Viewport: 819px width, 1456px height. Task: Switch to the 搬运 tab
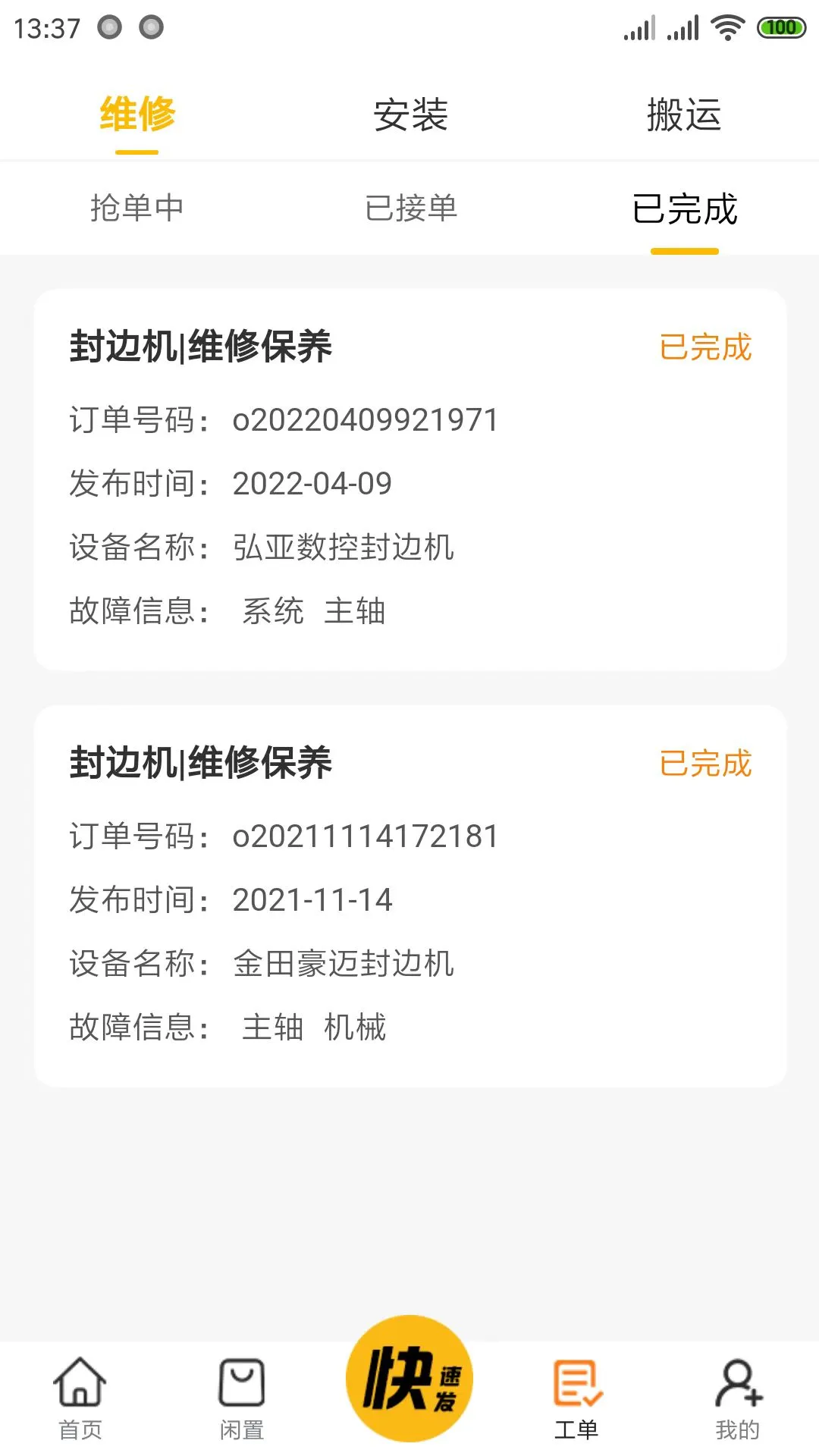pos(682,115)
